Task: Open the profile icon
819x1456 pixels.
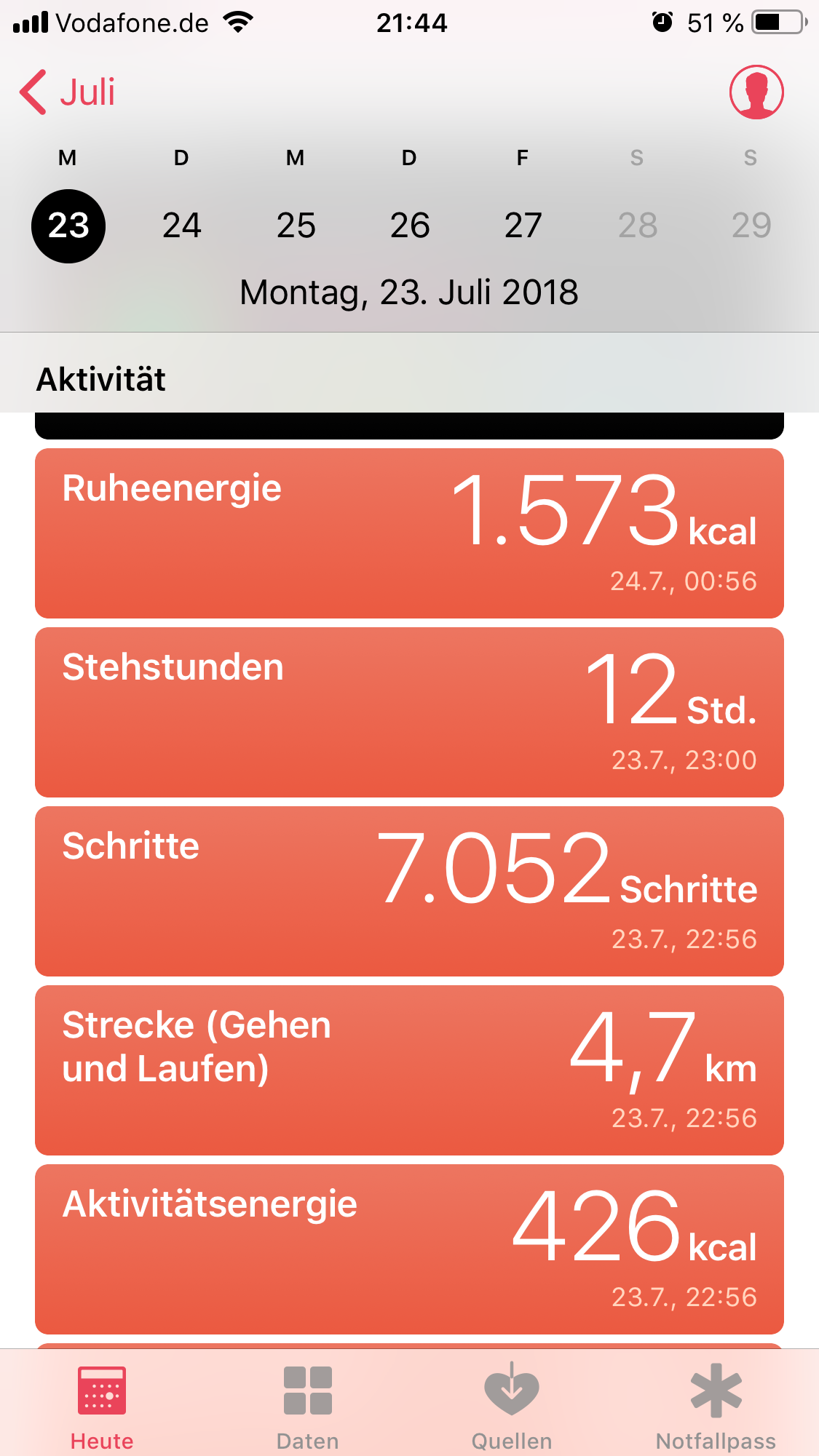Action: click(756, 92)
